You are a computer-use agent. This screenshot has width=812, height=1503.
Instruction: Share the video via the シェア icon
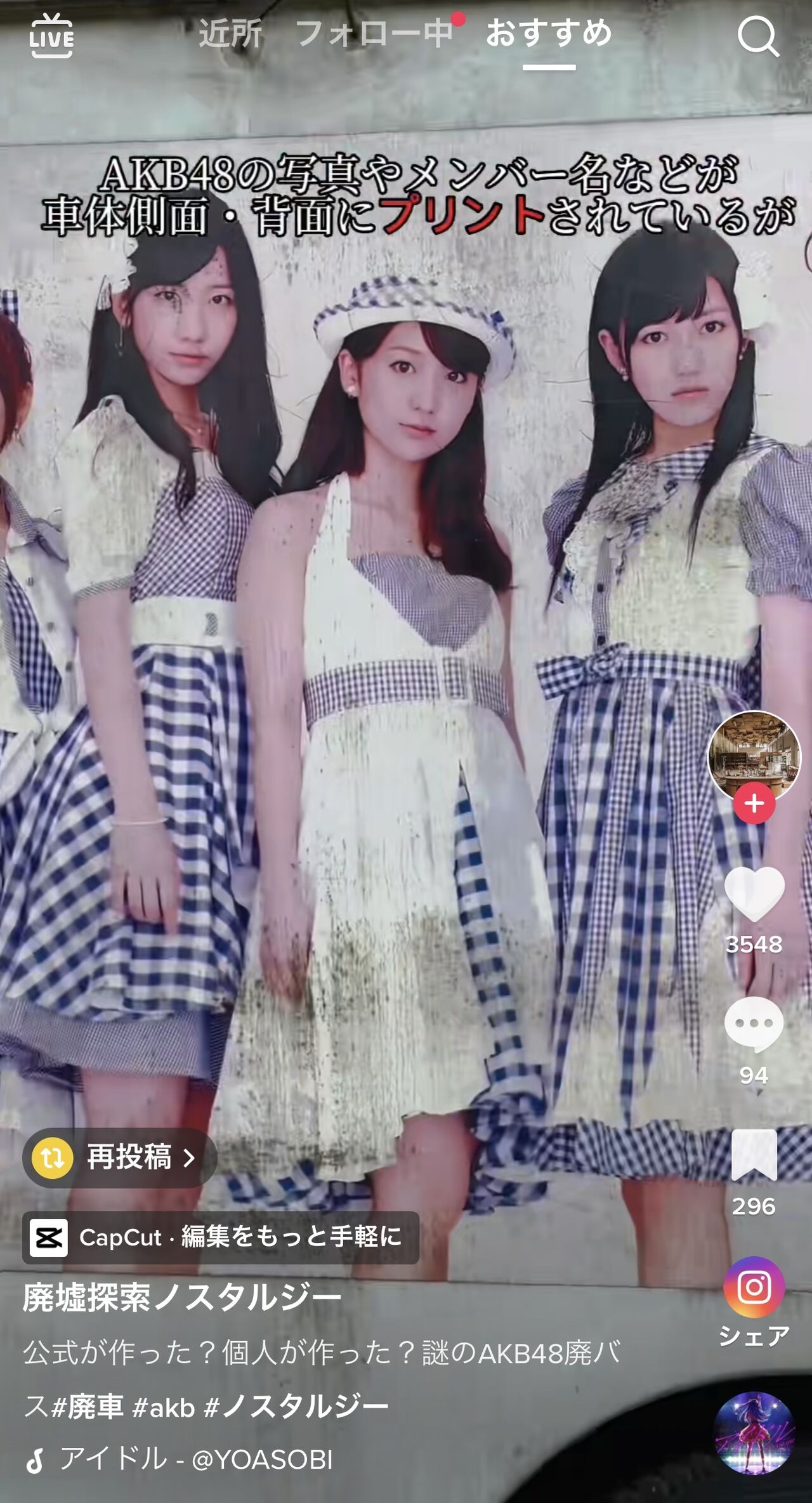point(754,1289)
